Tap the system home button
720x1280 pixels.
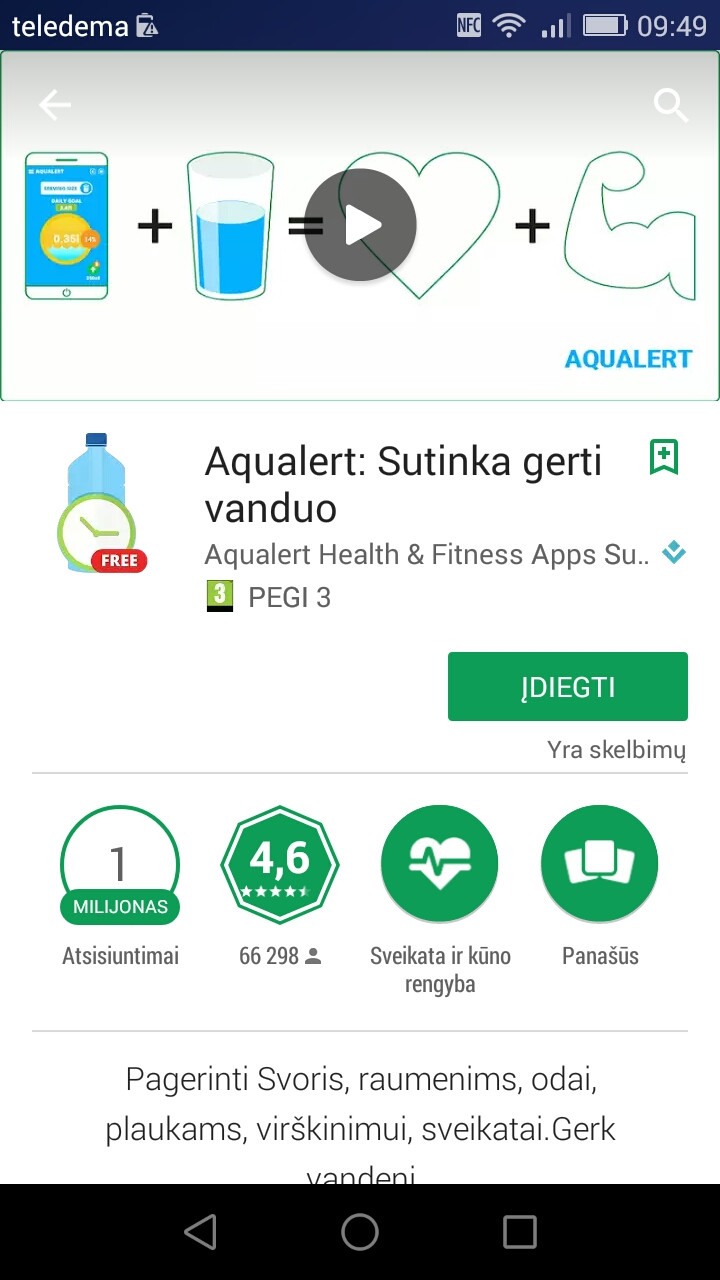coord(360,1232)
